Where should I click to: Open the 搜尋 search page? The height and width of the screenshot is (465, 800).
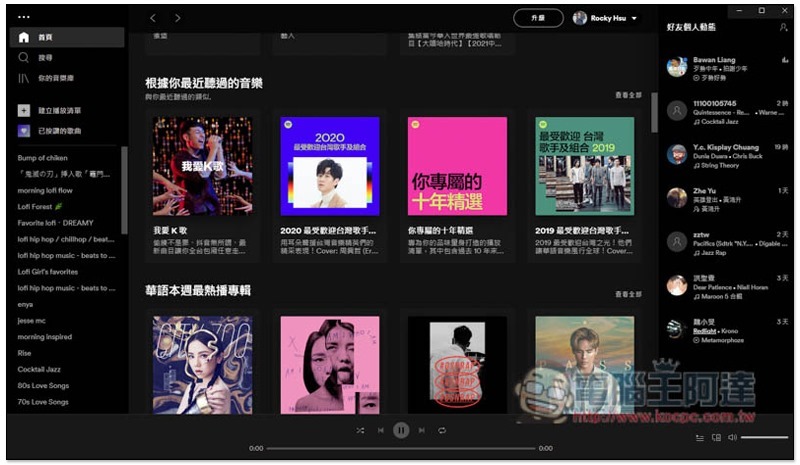[44, 57]
